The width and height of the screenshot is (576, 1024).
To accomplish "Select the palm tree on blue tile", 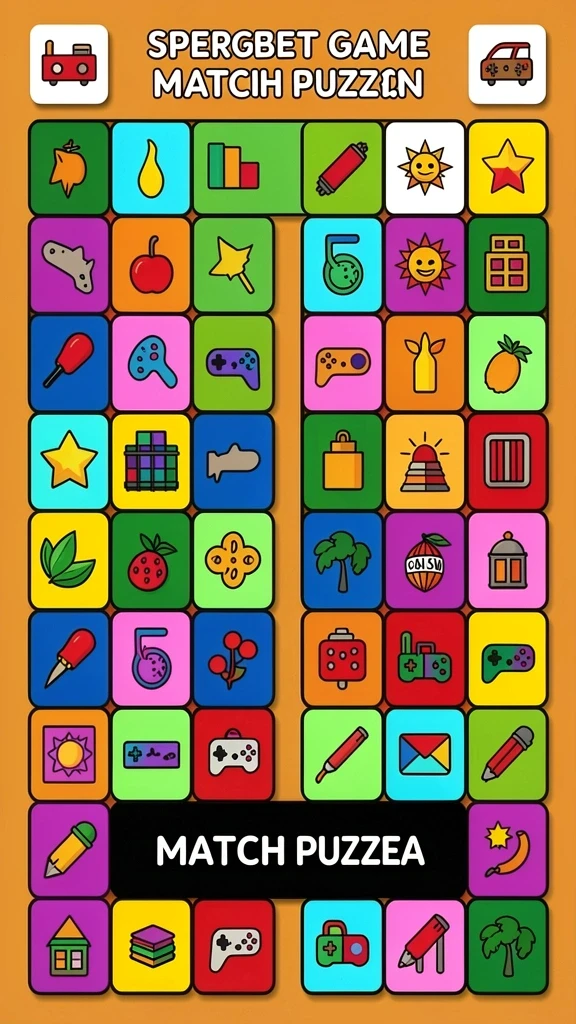I will click(x=342, y=560).
